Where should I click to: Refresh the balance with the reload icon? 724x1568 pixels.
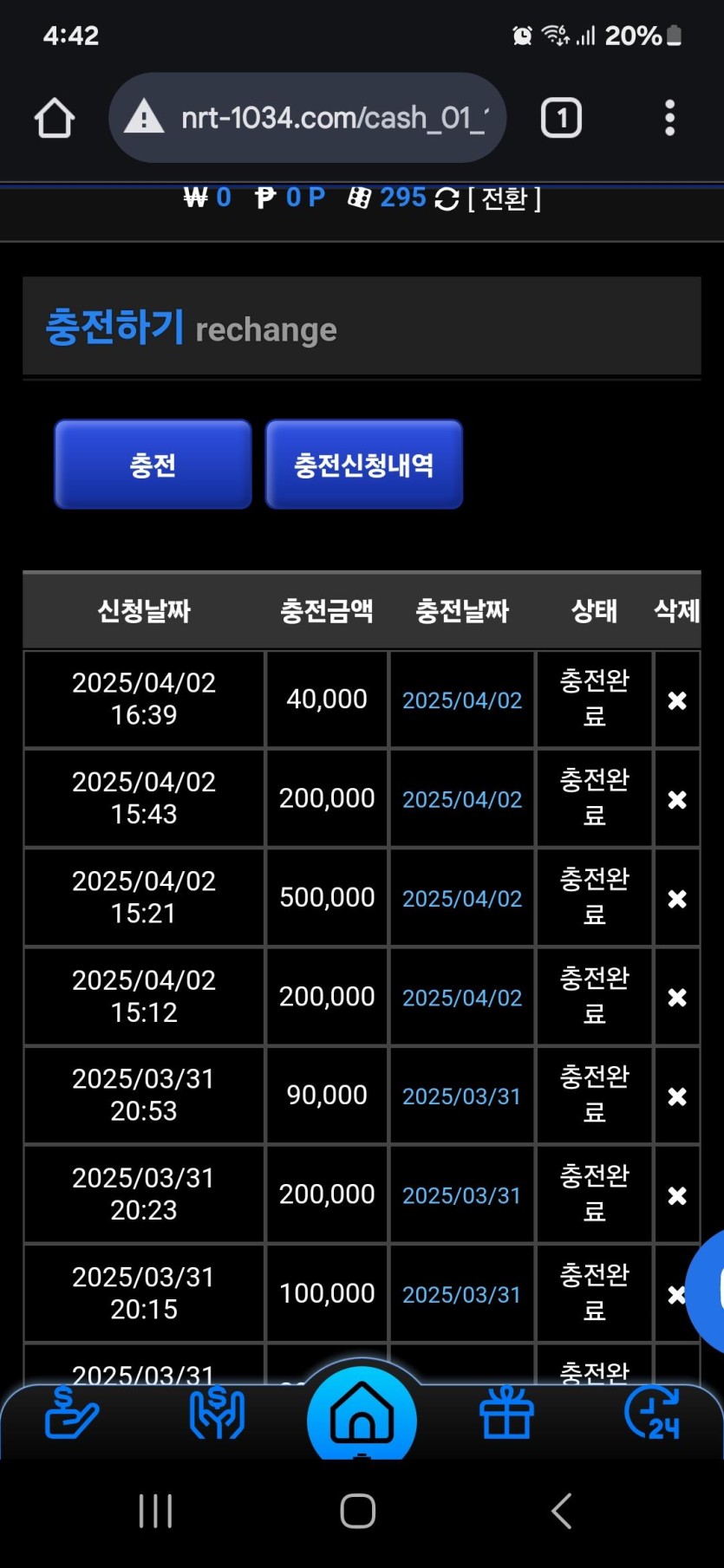447,199
